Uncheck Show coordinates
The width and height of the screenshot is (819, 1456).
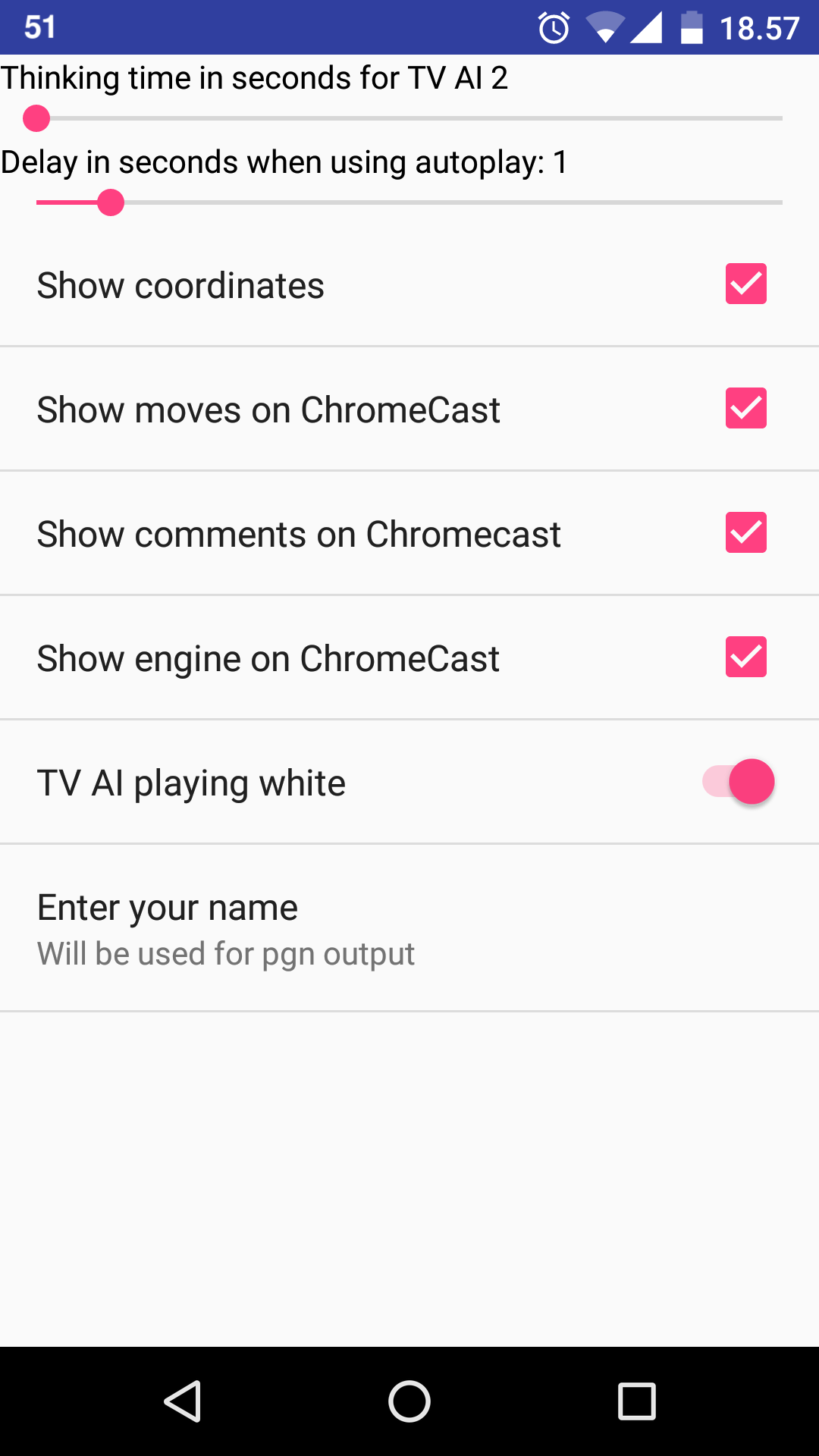(745, 284)
